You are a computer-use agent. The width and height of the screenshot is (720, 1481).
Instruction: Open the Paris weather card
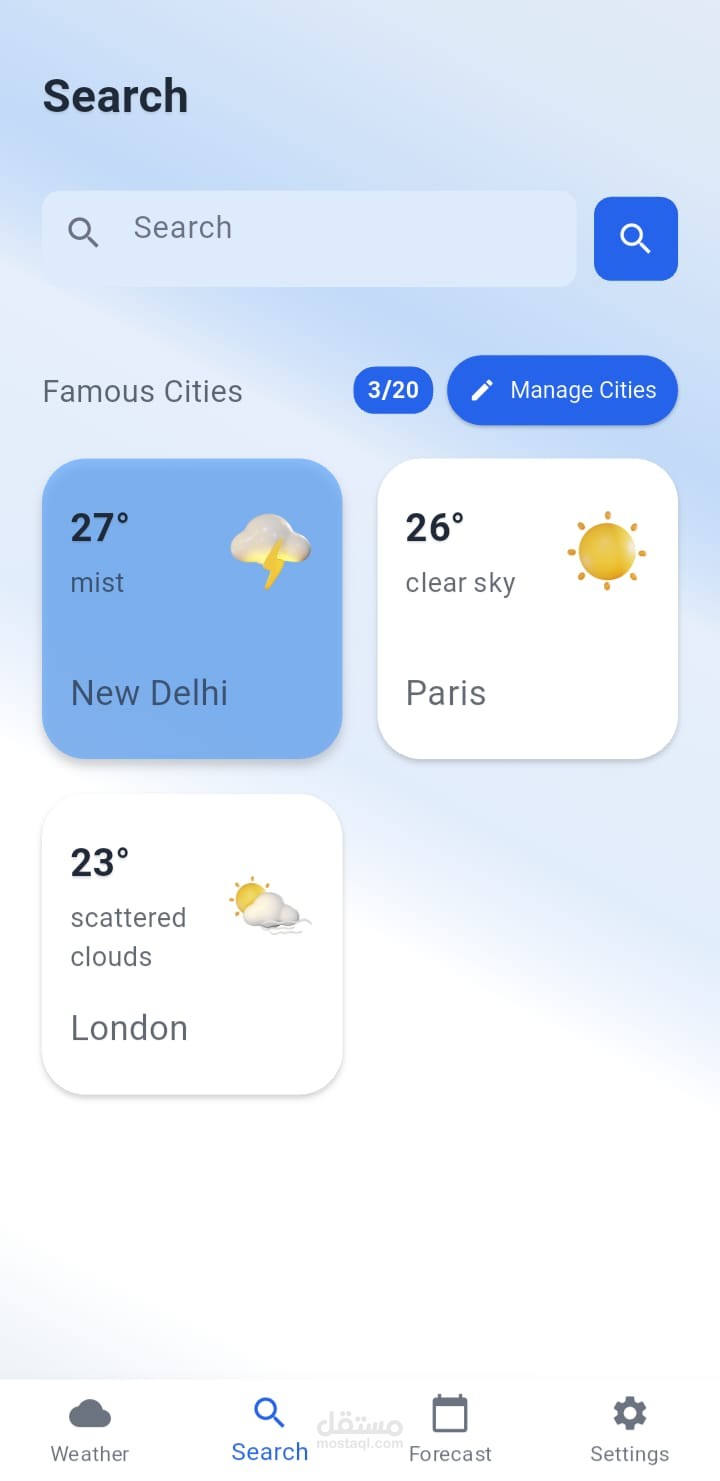[x=528, y=609]
